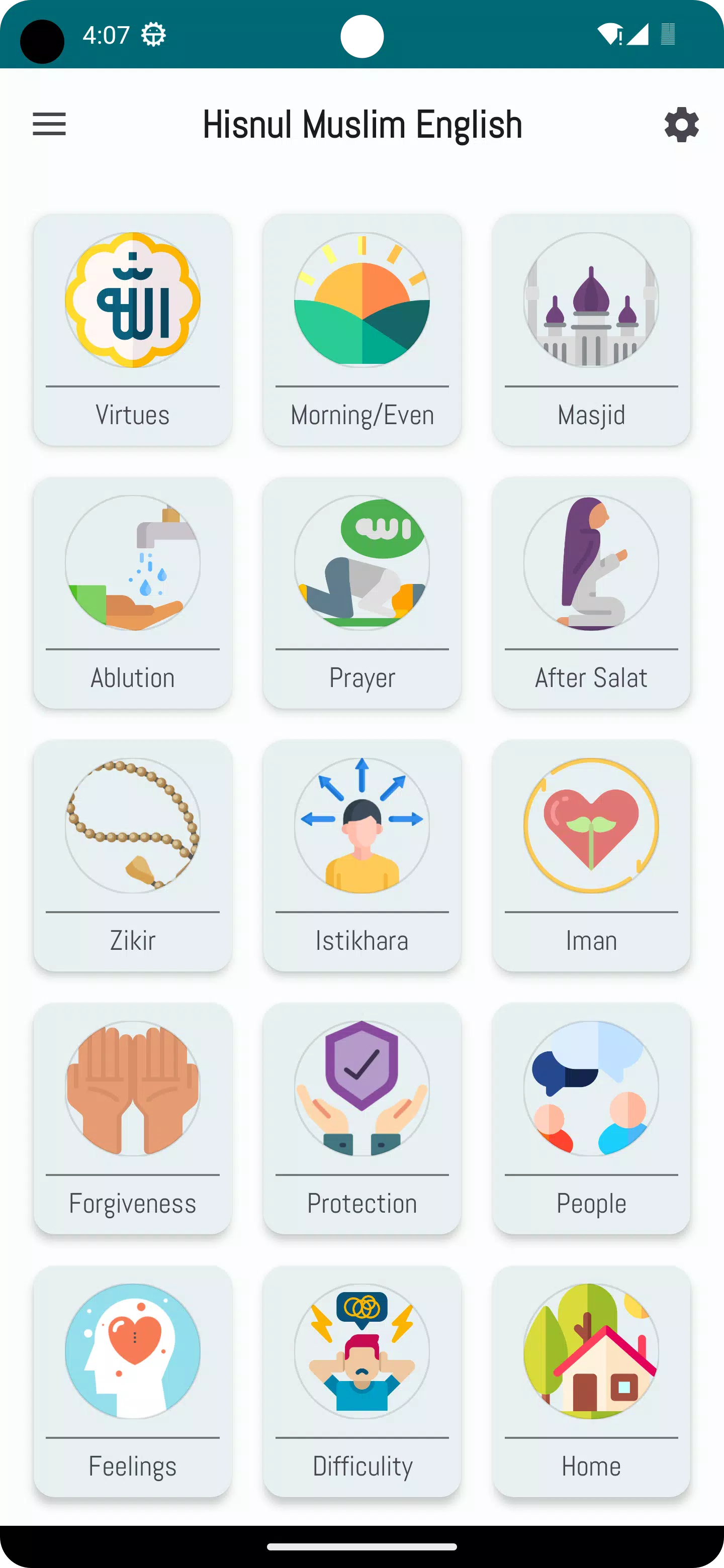Tap the Home category card
The image size is (724, 1568).
click(591, 1382)
